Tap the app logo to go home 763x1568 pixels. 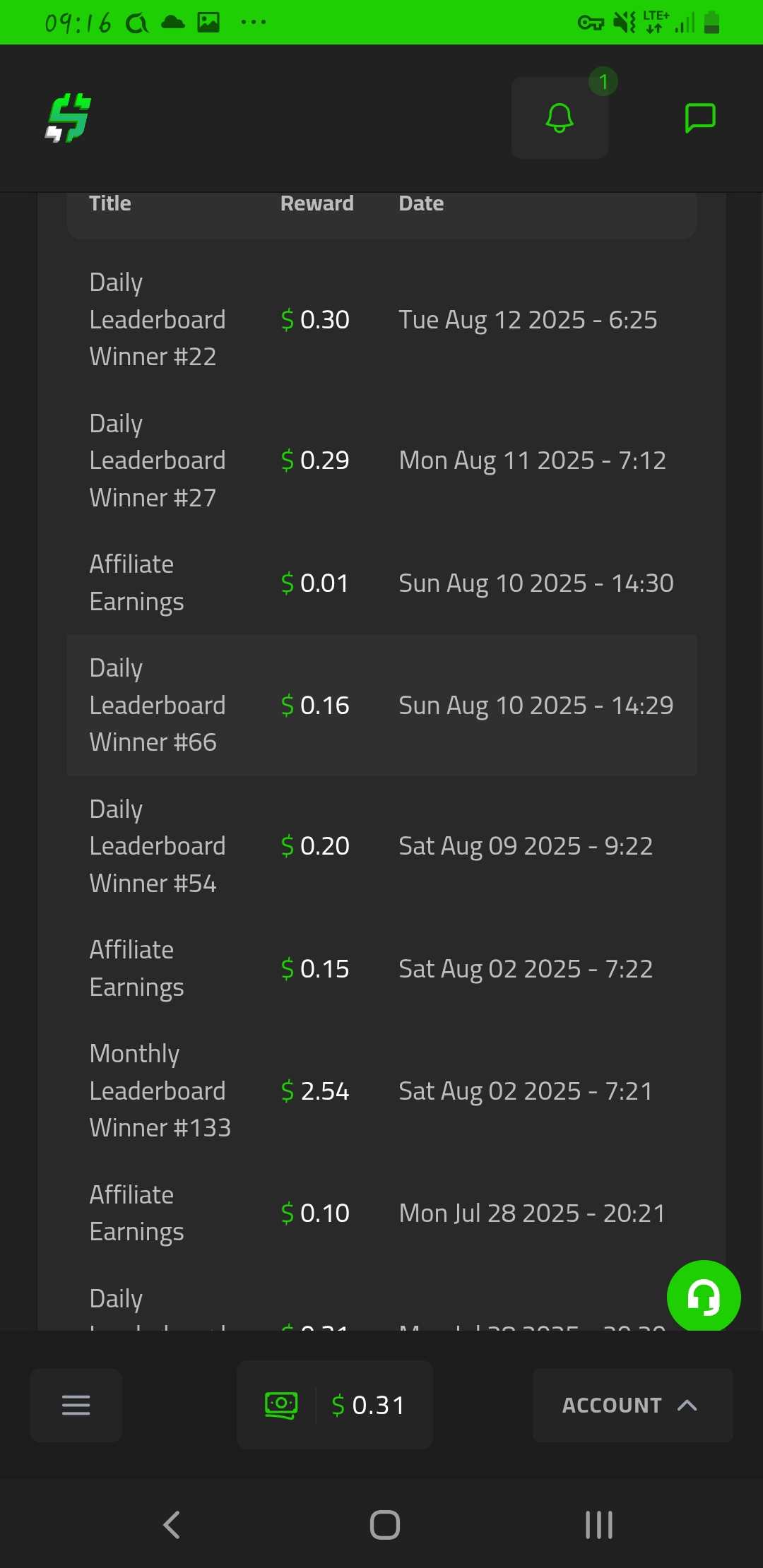point(69,118)
